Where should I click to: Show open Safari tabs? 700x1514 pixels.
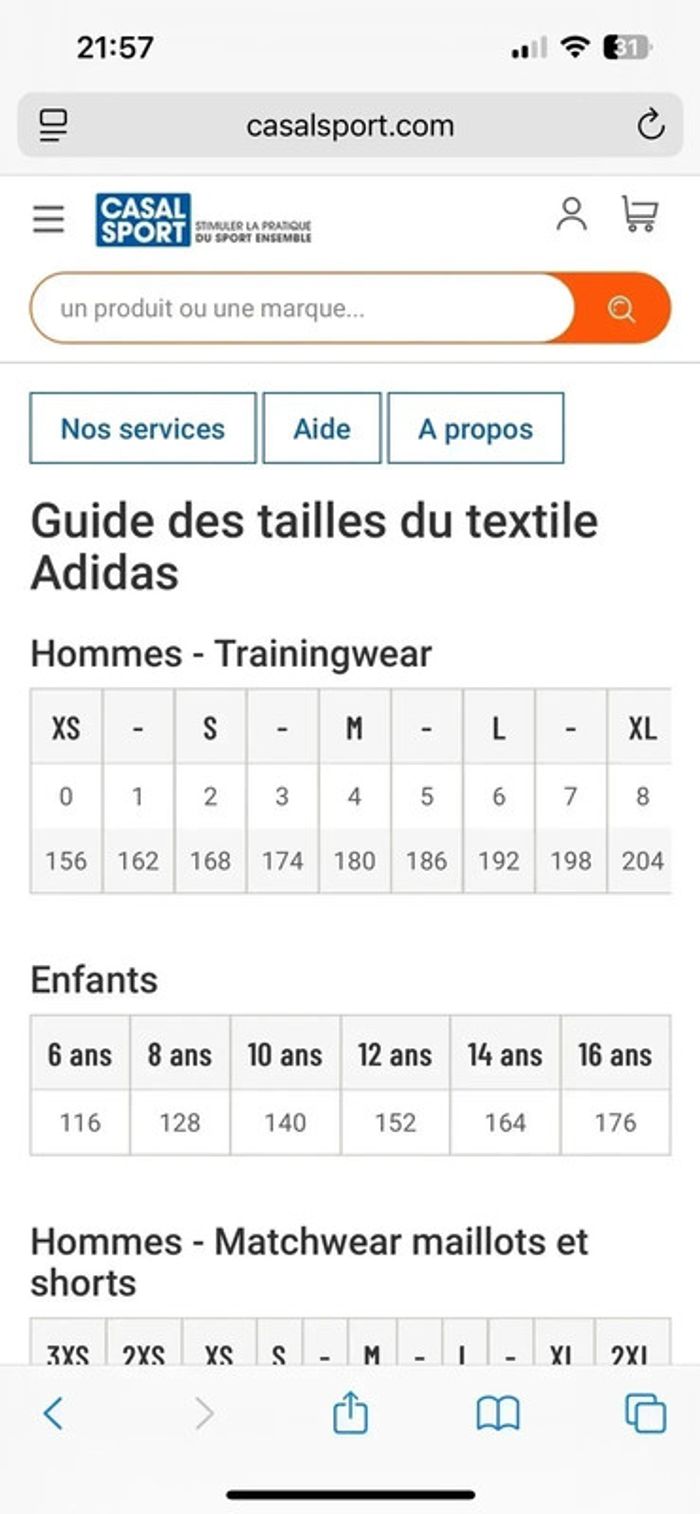645,1413
